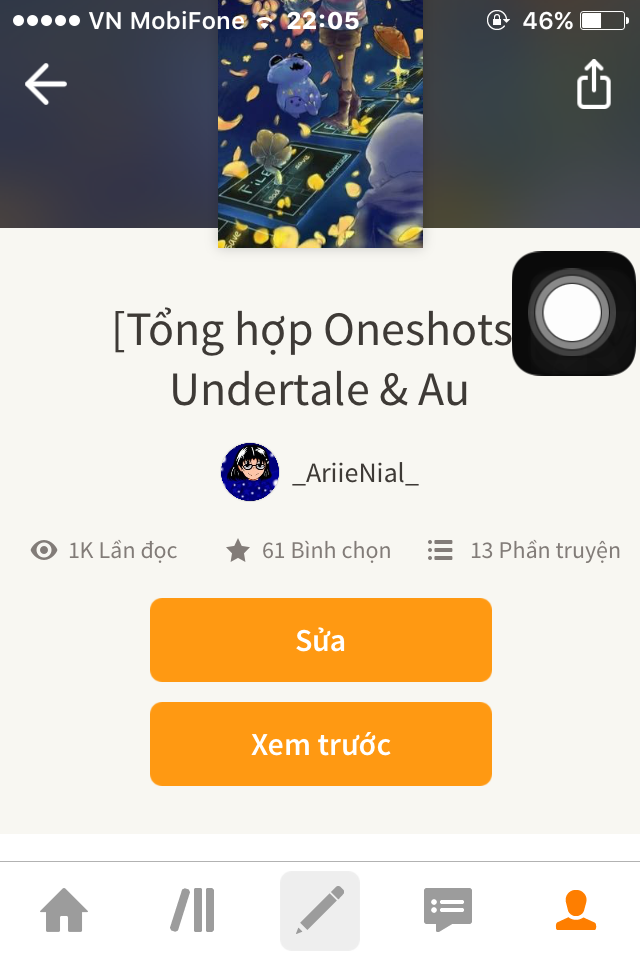Open the Write pencil tab
The width and height of the screenshot is (640, 960).
point(320,910)
